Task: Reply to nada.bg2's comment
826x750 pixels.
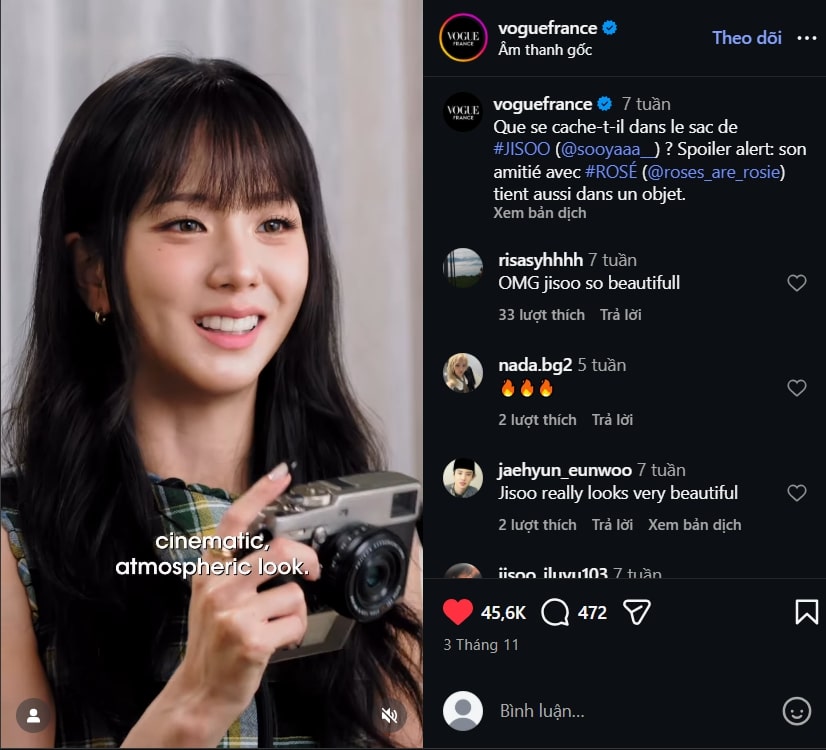Action: [x=612, y=419]
